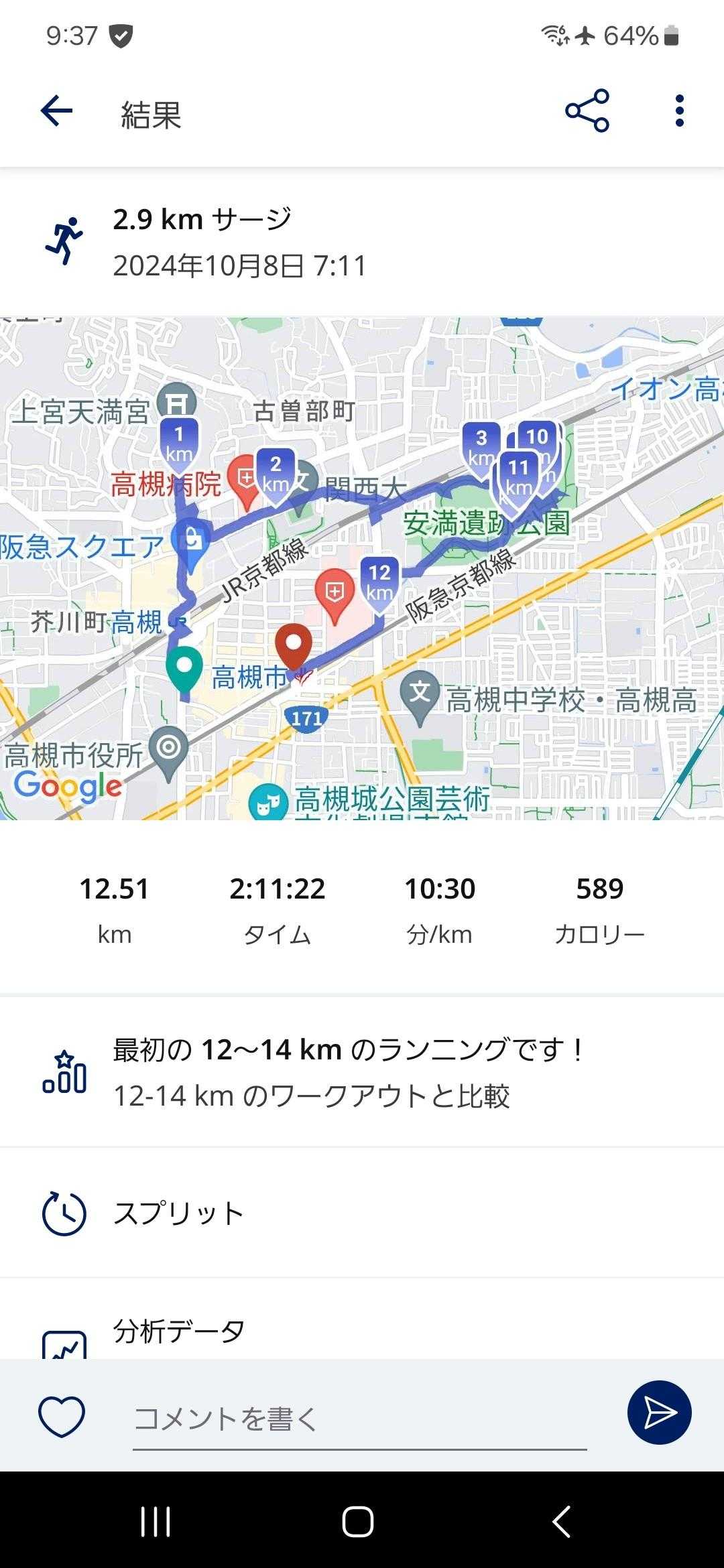Go back using the top arrow
Image resolution: width=724 pixels, height=1568 pixels.
57,111
